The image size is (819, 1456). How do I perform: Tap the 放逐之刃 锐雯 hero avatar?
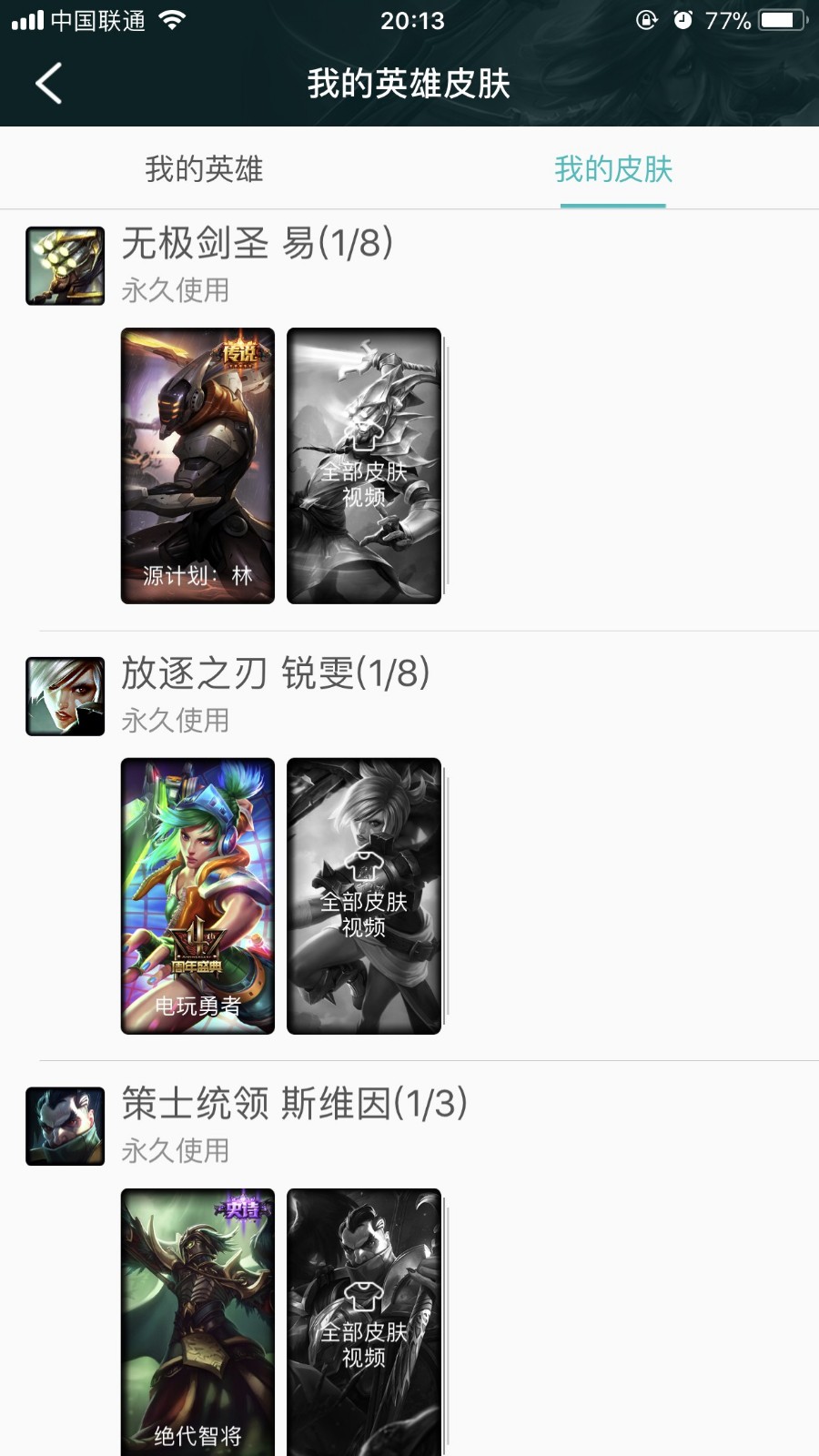65,696
